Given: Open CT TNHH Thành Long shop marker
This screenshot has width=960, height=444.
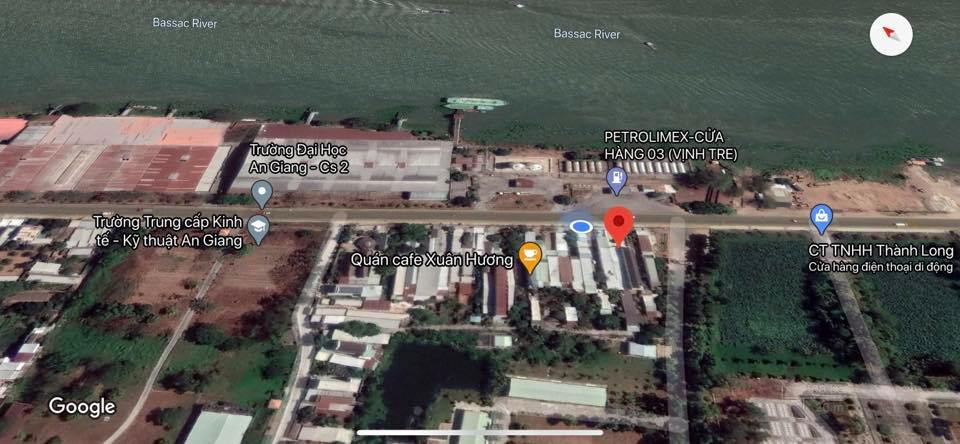Looking at the screenshot, I should (821, 216).
